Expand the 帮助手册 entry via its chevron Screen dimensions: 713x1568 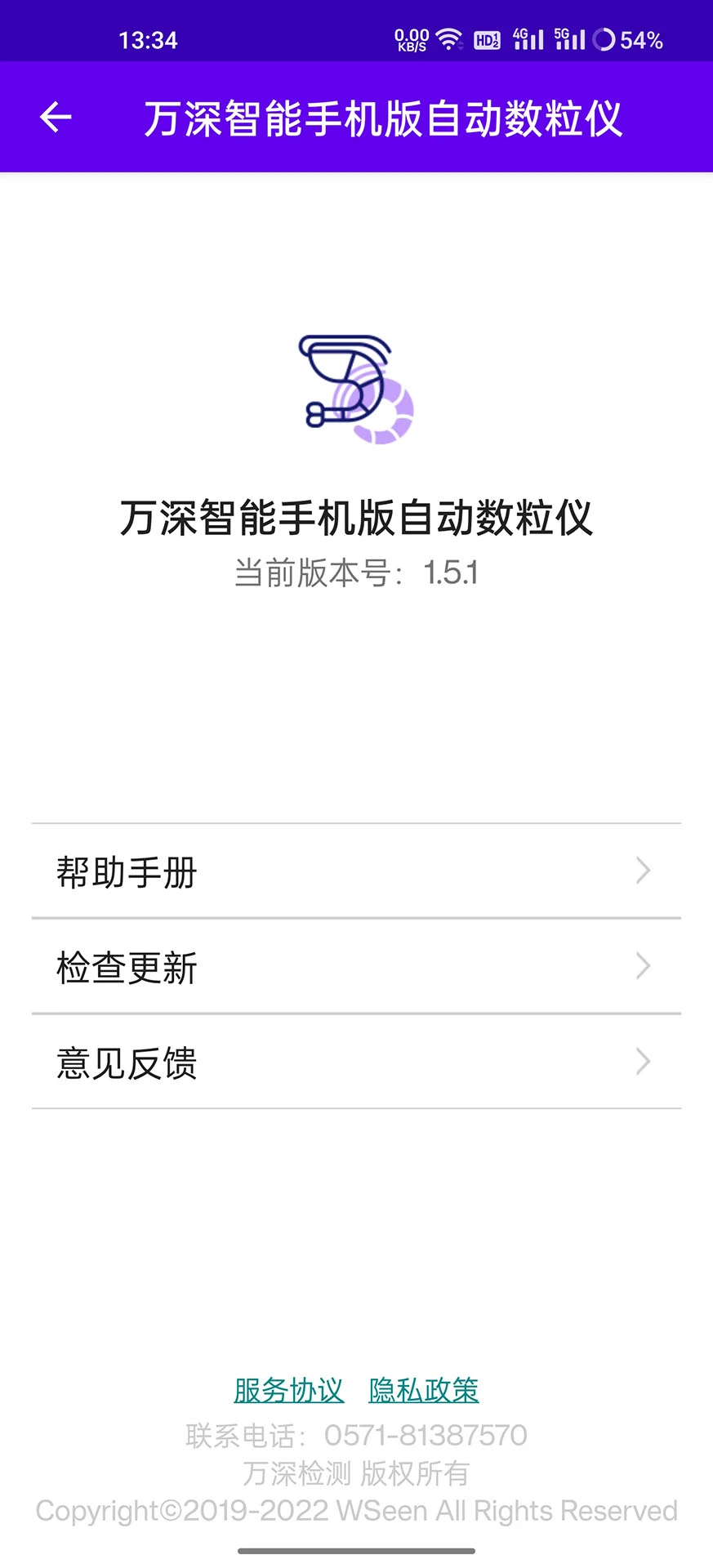click(x=642, y=871)
